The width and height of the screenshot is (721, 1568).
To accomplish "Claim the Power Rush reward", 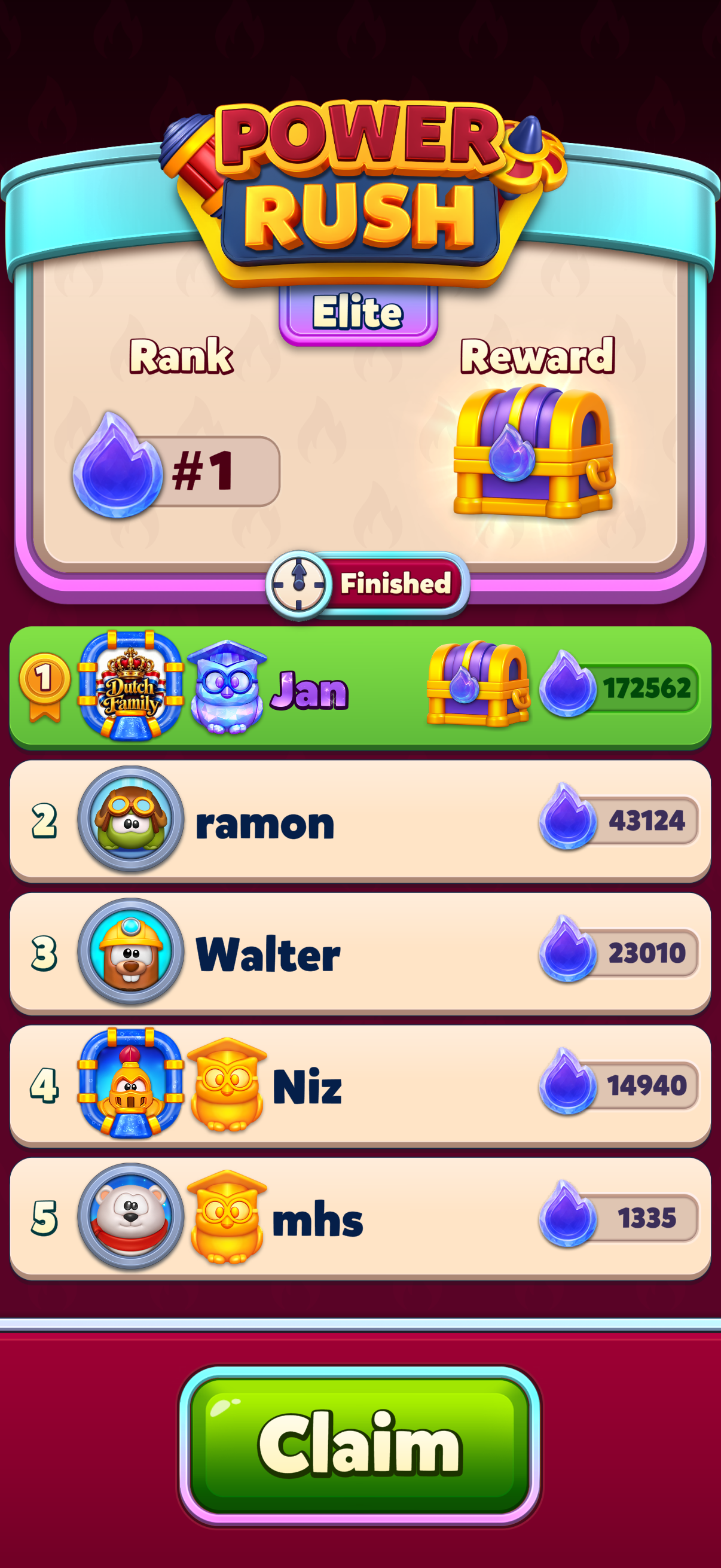I will coord(359,1446).
